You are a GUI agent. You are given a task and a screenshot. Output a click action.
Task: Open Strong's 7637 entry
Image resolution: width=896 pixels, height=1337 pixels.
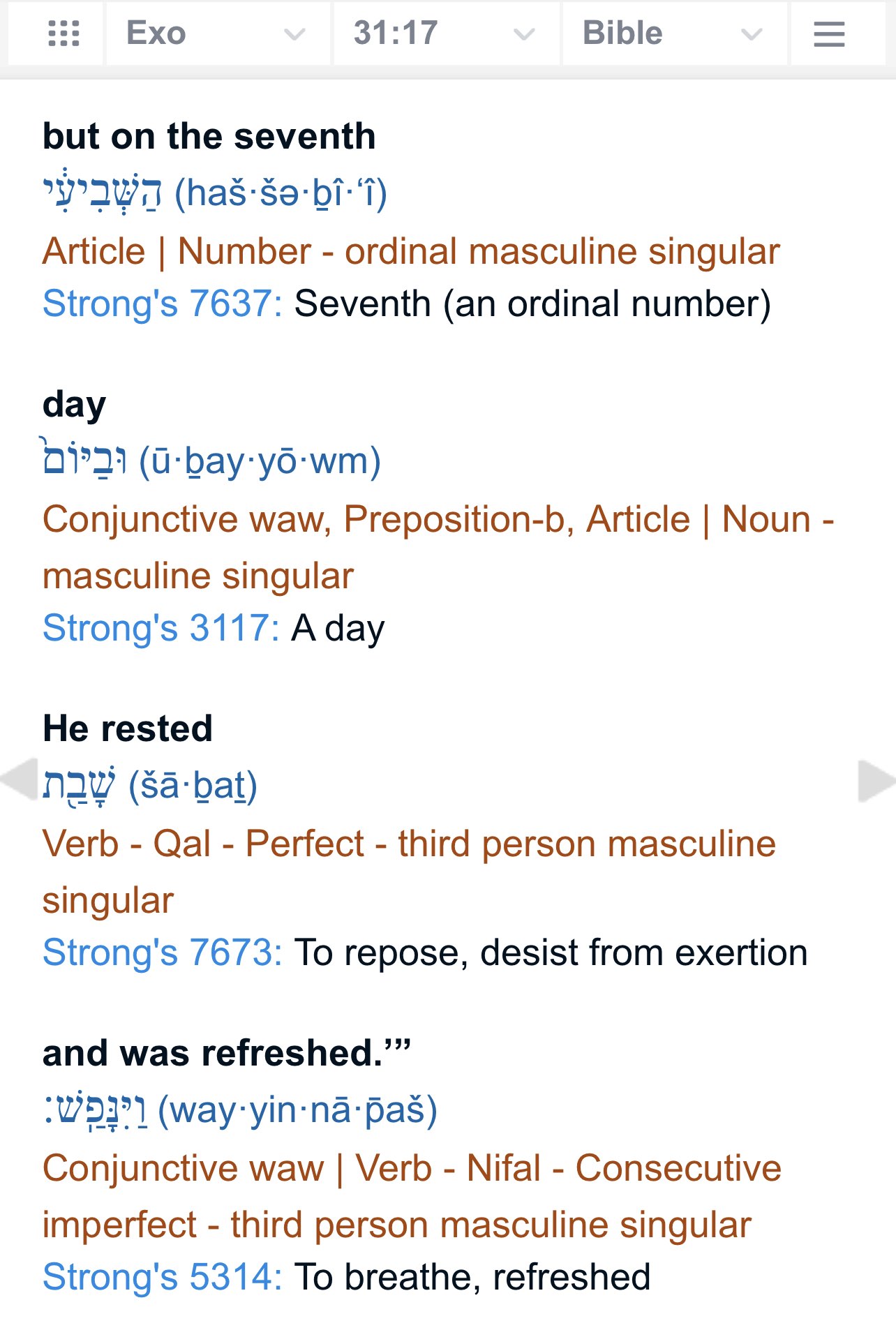coord(162,304)
